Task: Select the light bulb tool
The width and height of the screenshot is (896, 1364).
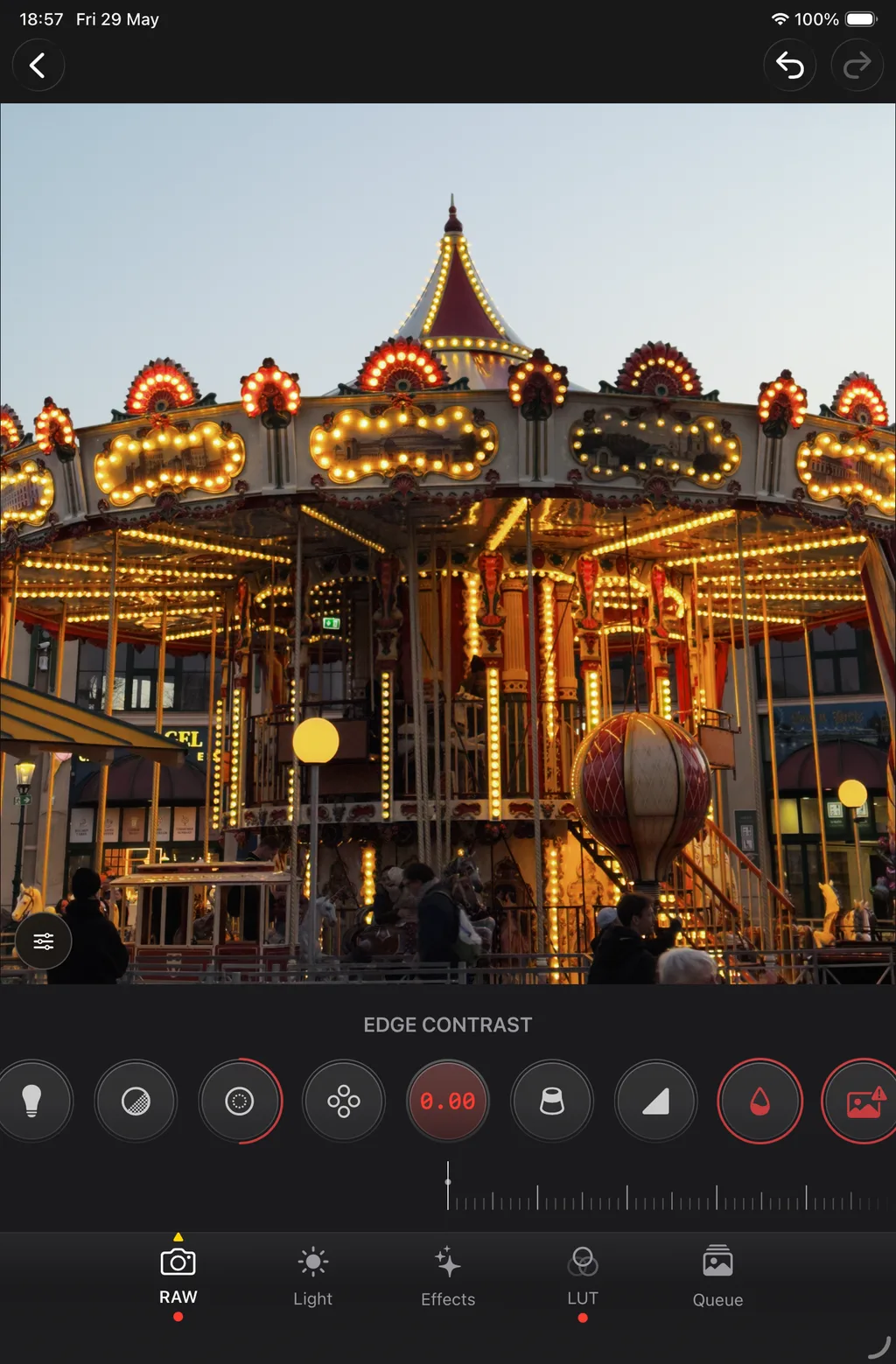Action: click(31, 1101)
